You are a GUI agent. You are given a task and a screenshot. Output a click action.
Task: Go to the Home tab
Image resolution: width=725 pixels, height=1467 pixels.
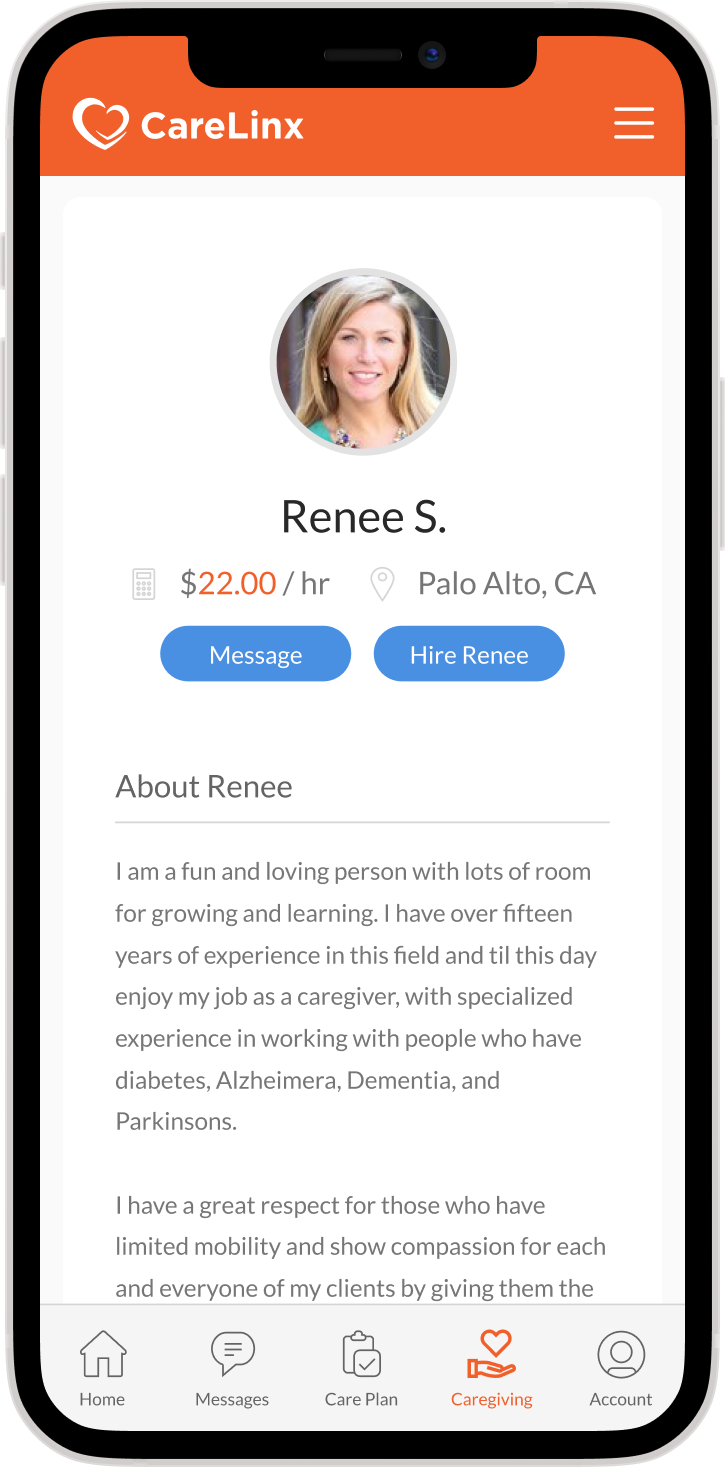point(103,1368)
